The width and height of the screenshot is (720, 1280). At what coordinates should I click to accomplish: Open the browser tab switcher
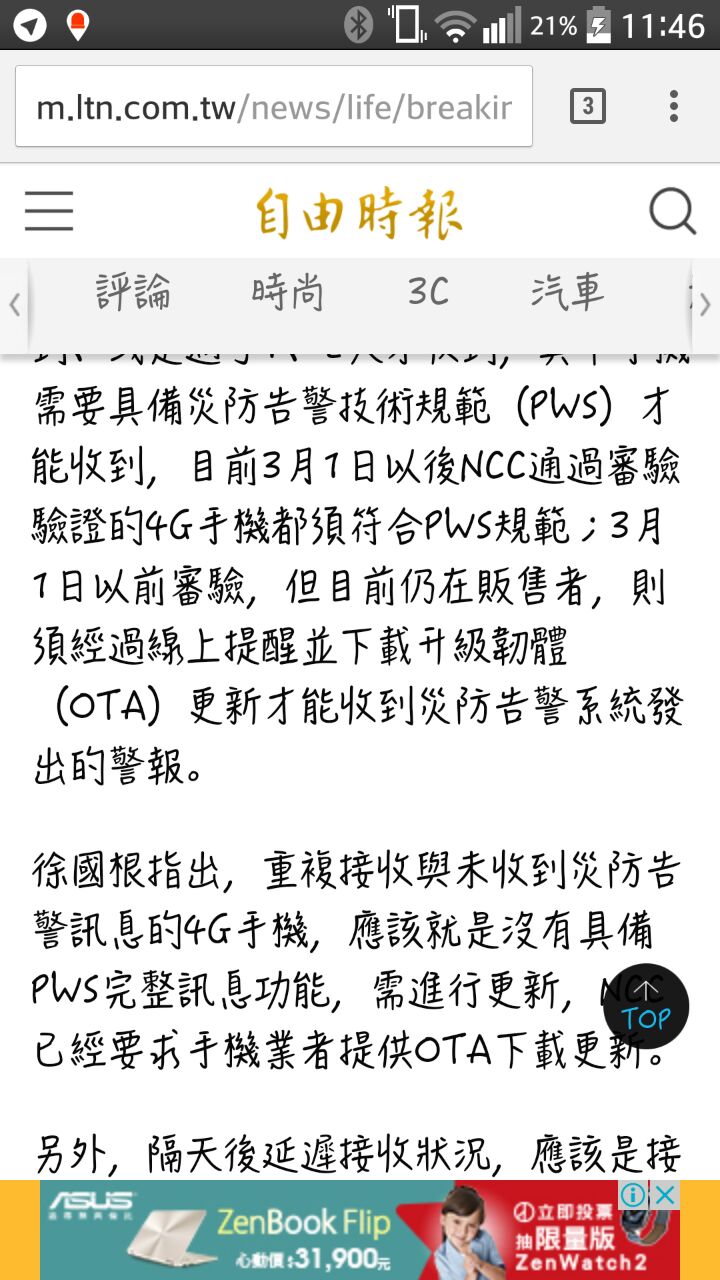coord(588,106)
